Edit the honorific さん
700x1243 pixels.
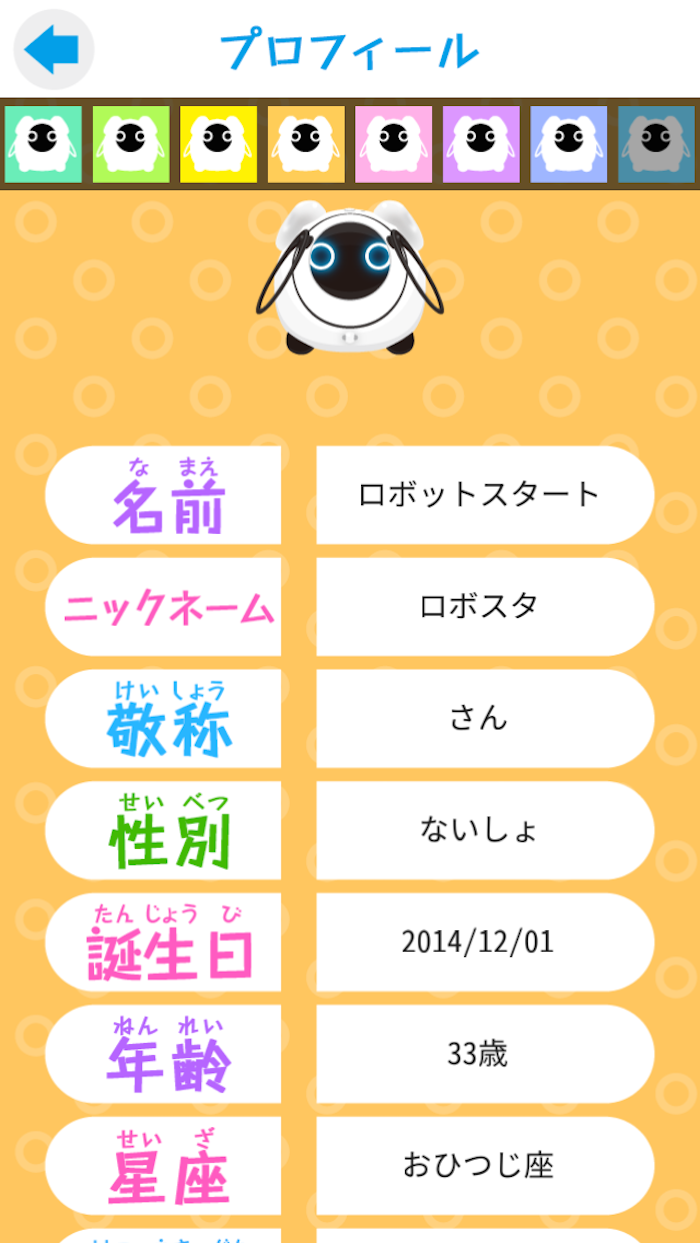click(x=485, y=719)
